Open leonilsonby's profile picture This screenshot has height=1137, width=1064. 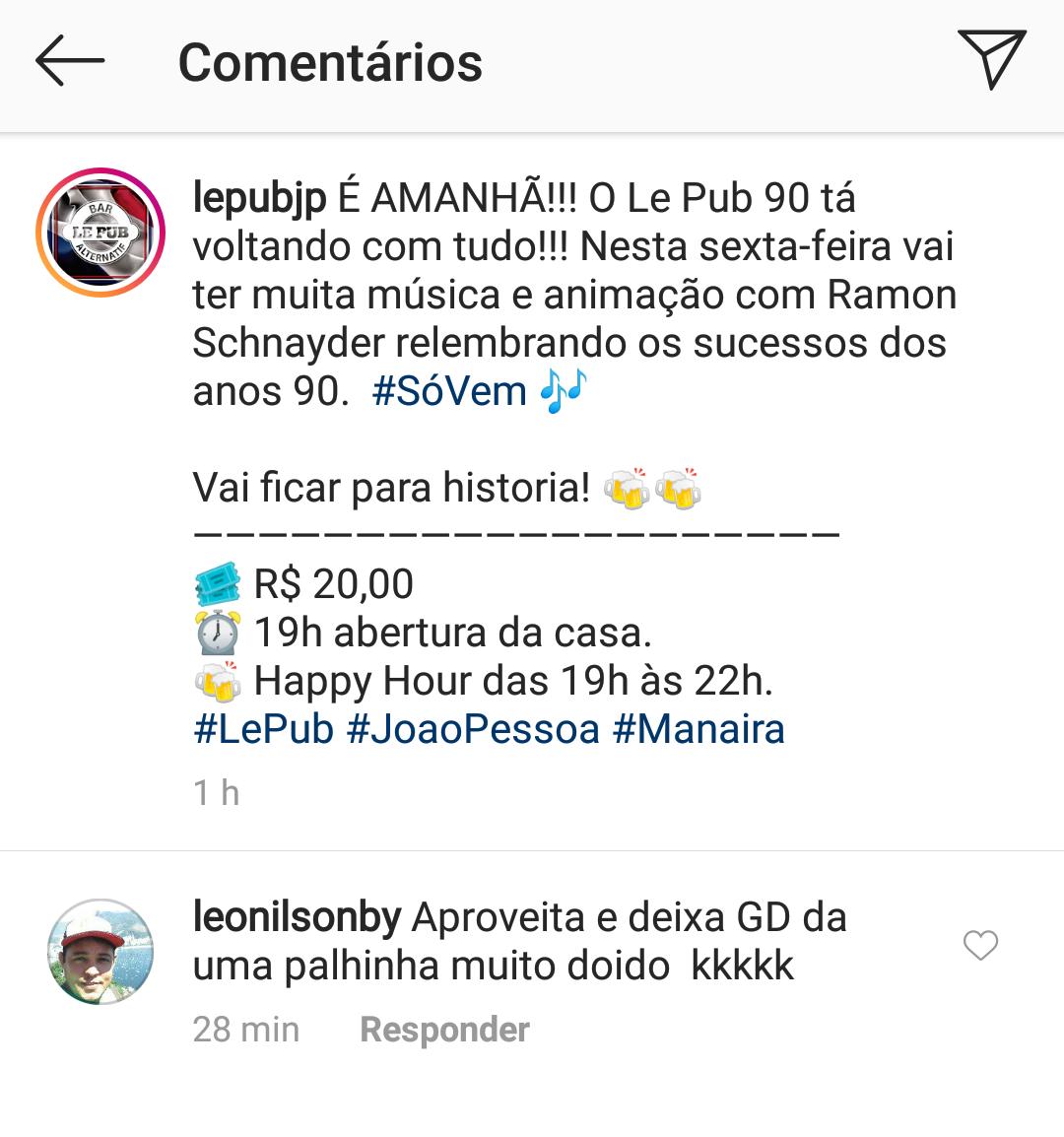click(x=100, y=951)
